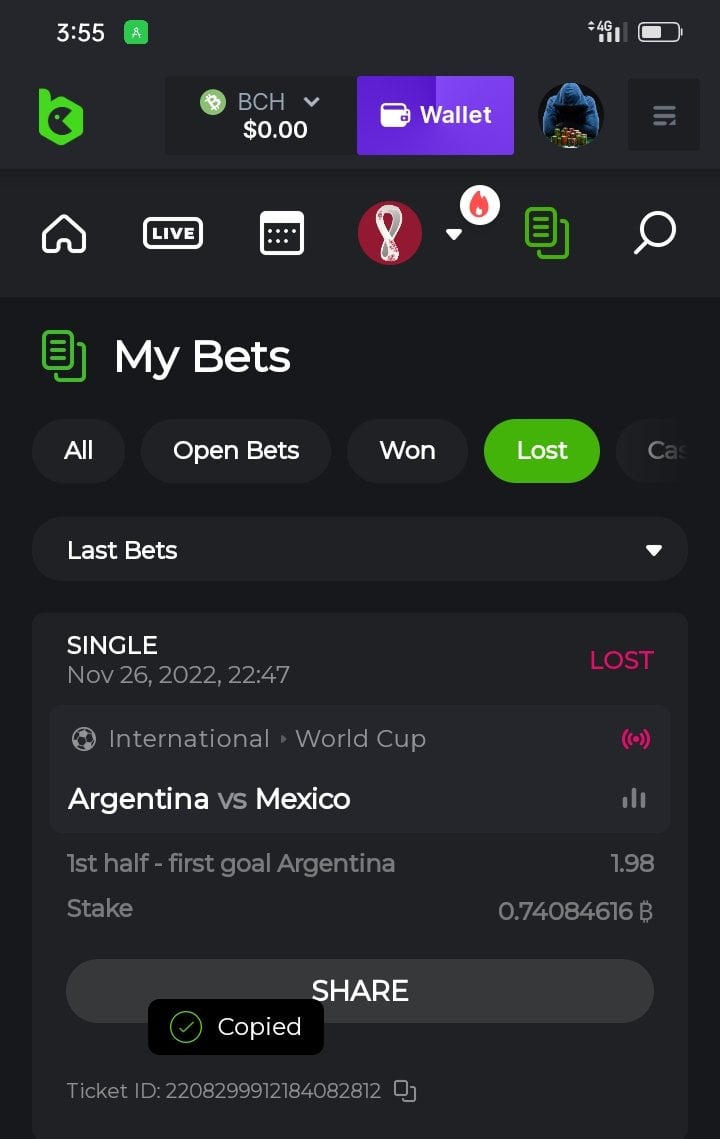Switch to Open Bets filter
Image resolution: width=720 pixels, height=1139 pixels.
point(236,451)
